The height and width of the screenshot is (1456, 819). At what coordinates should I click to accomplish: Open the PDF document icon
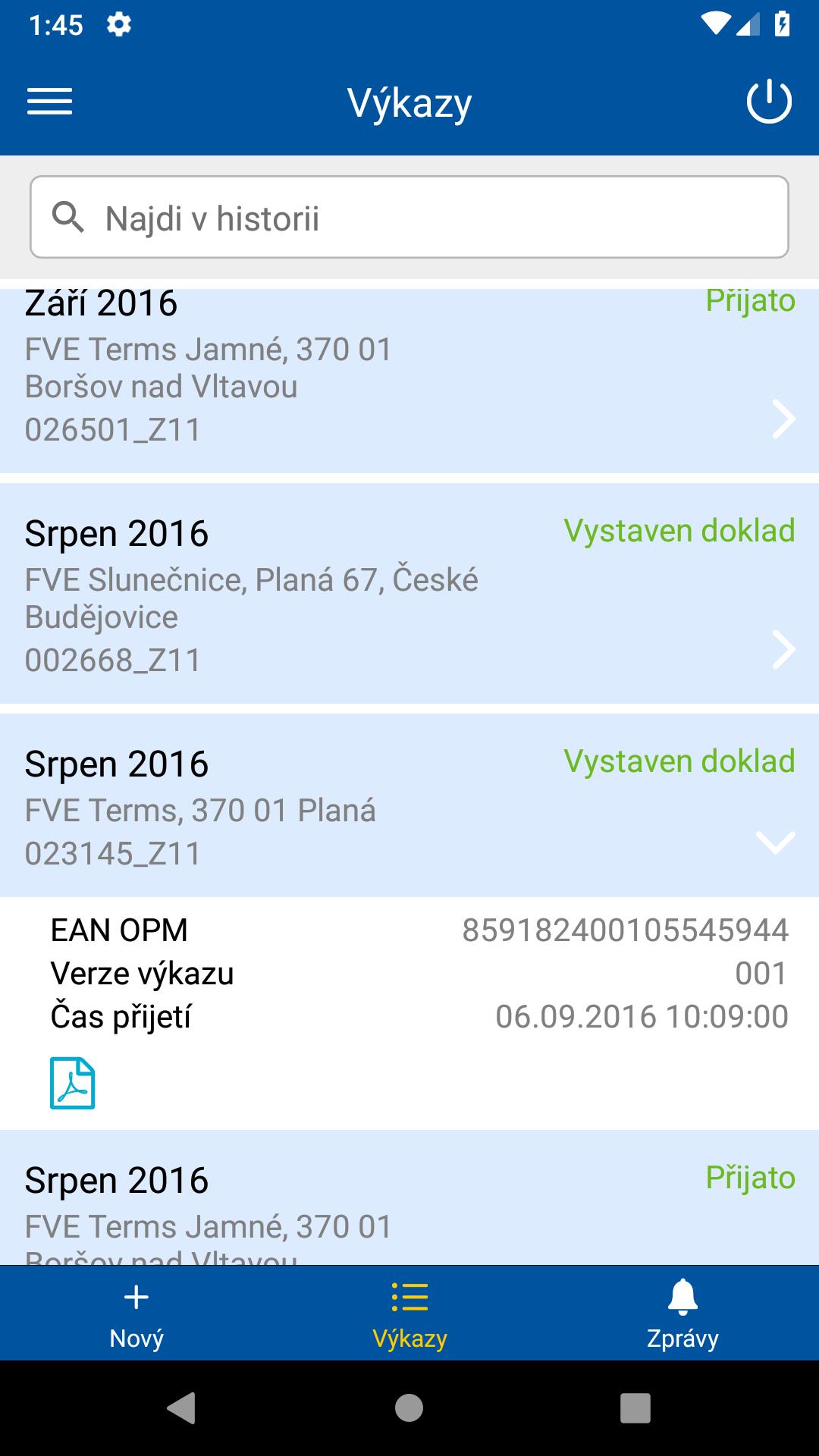coord(73,1083)
